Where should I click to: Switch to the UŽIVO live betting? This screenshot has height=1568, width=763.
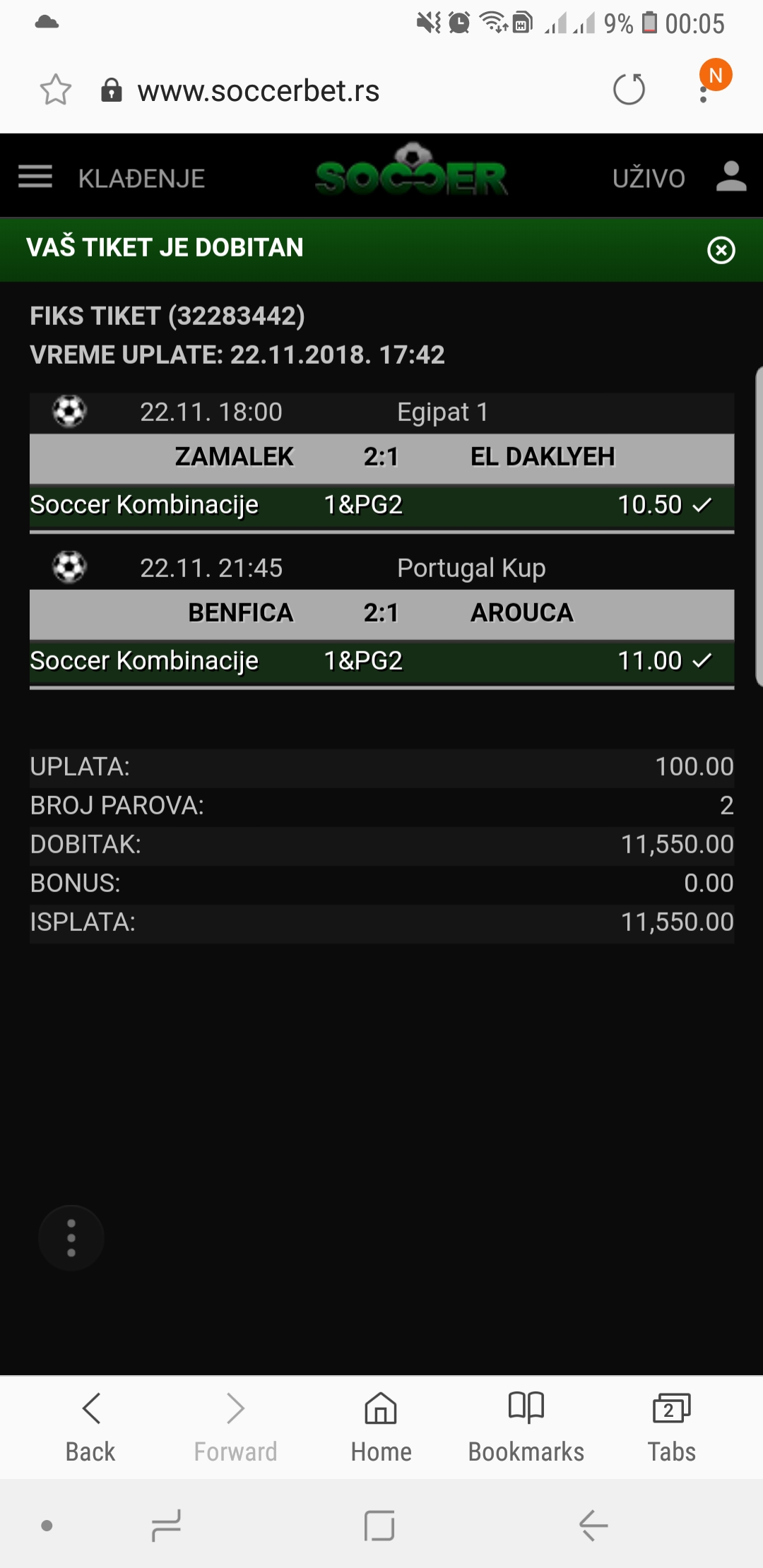649,179
